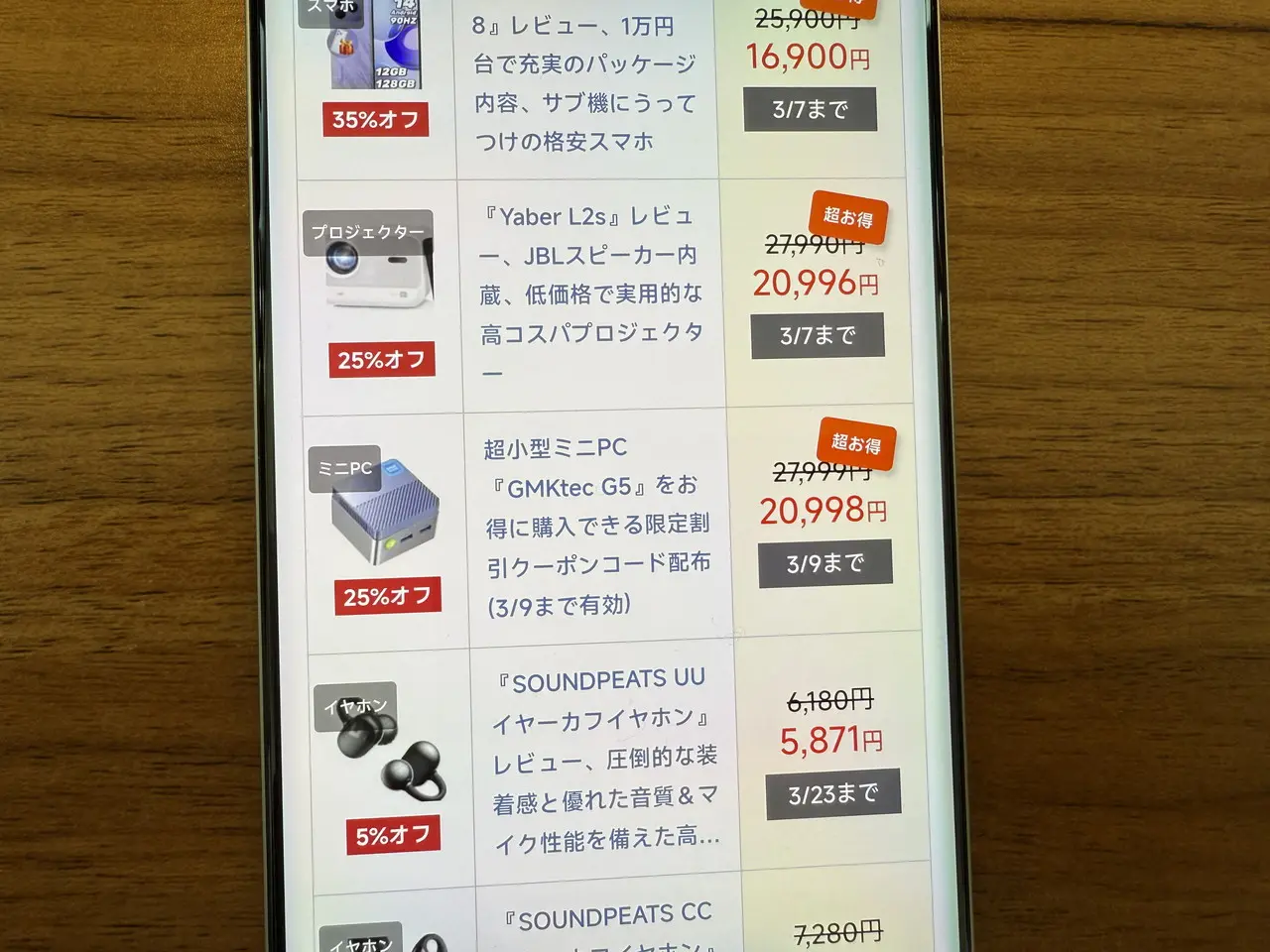Tap the 3/23まで button for SOUNDPEATS UU

[x=833, y=794]
